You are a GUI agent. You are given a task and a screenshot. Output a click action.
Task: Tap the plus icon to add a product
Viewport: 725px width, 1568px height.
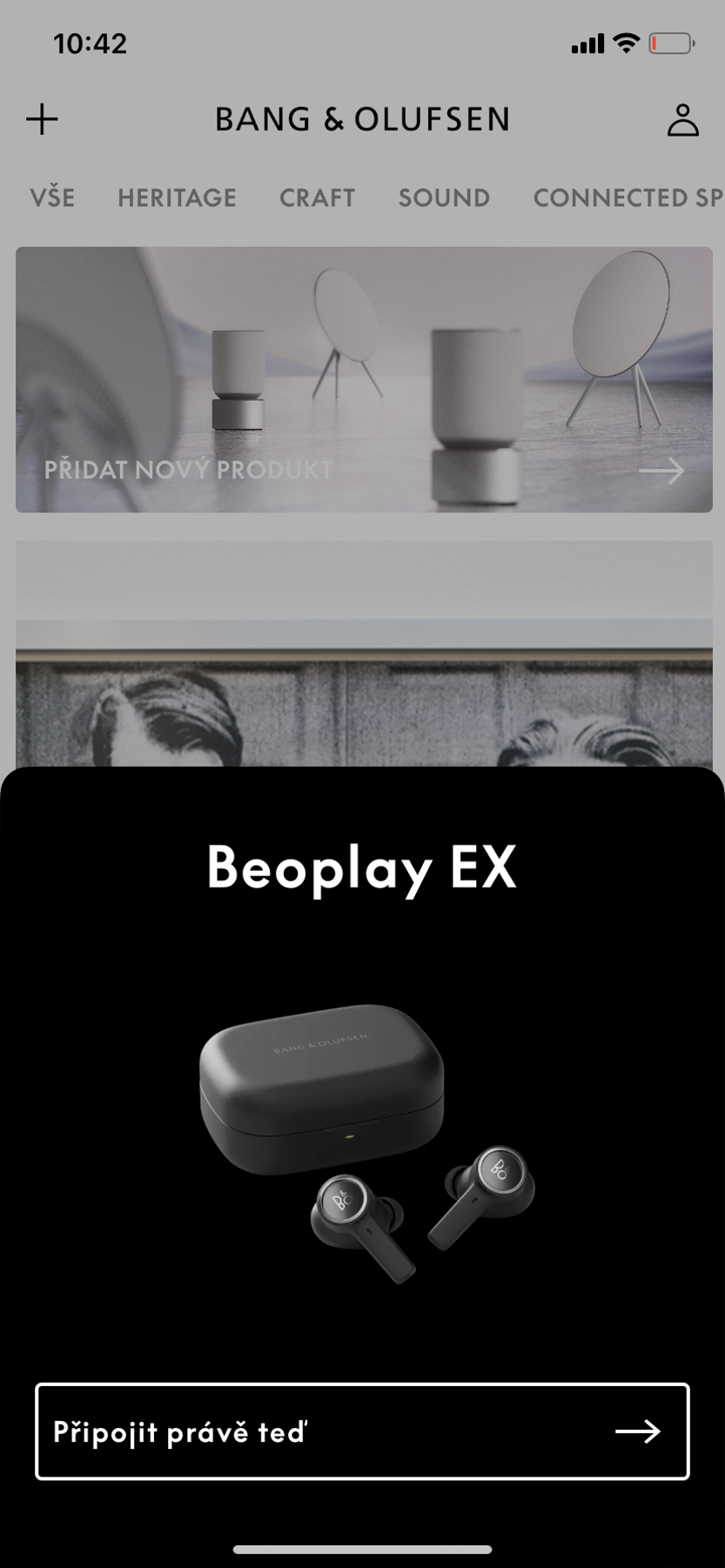tap(42, 119)
